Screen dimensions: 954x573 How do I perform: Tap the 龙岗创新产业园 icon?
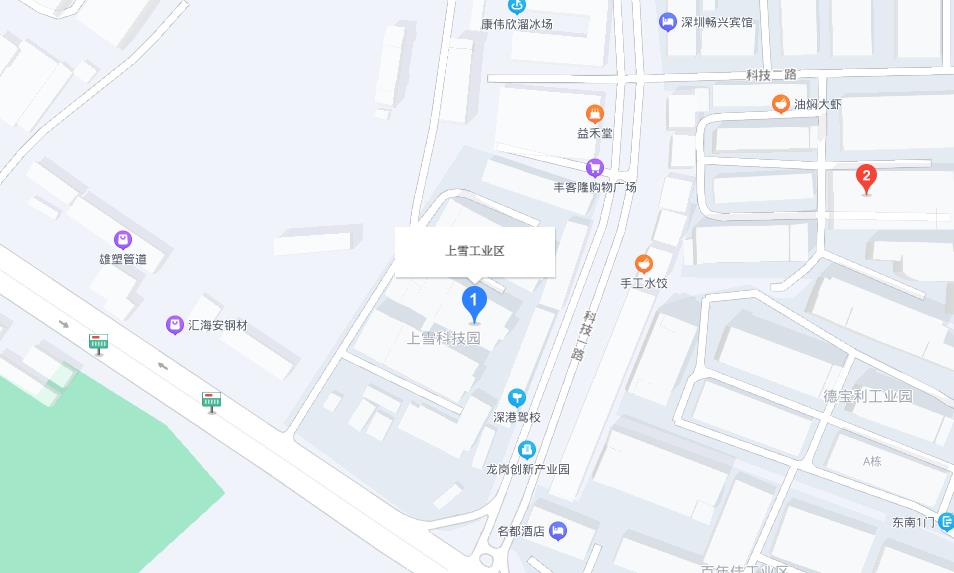coord(527,450)
